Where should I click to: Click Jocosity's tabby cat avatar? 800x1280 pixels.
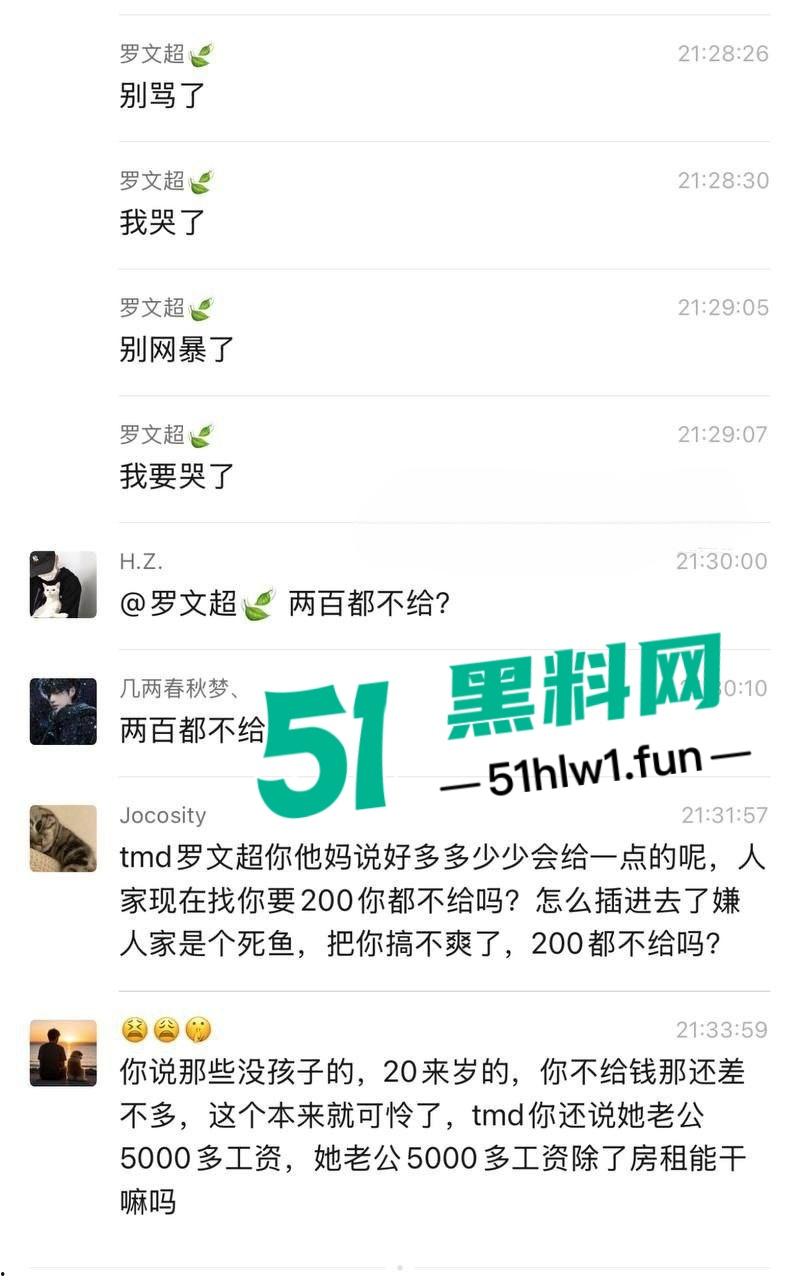(x=62, y=838)
